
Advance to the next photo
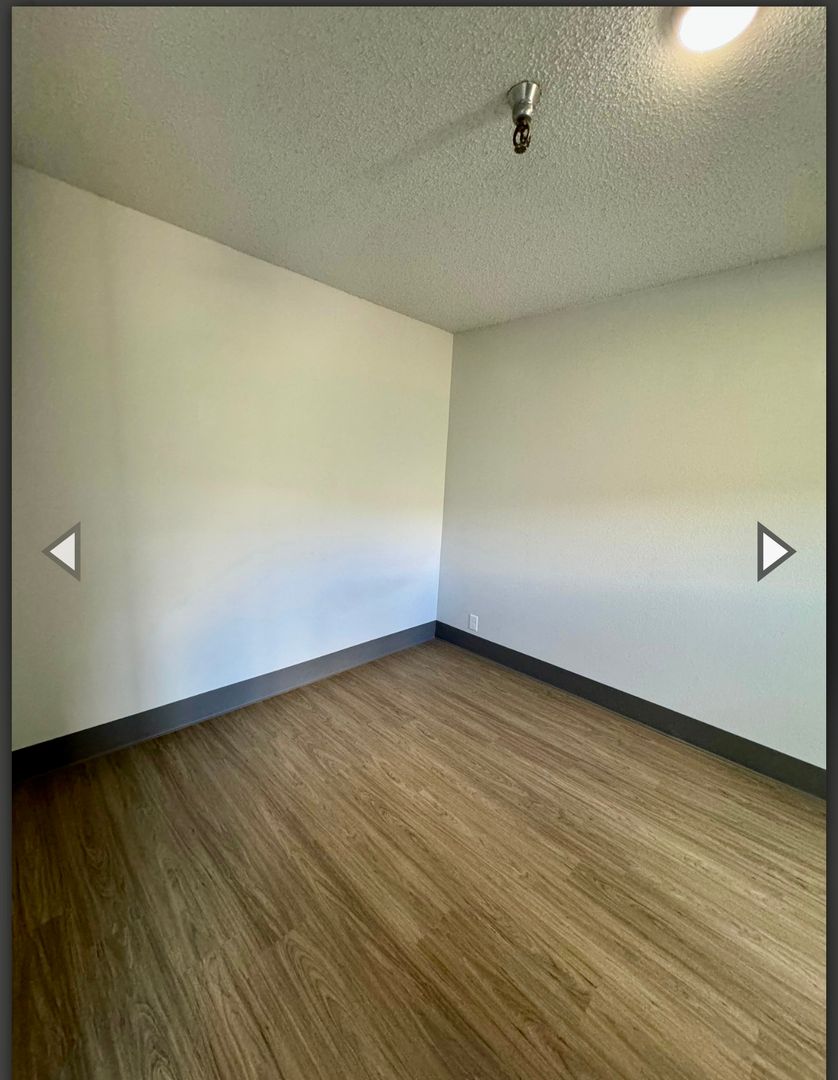[774, 551]
